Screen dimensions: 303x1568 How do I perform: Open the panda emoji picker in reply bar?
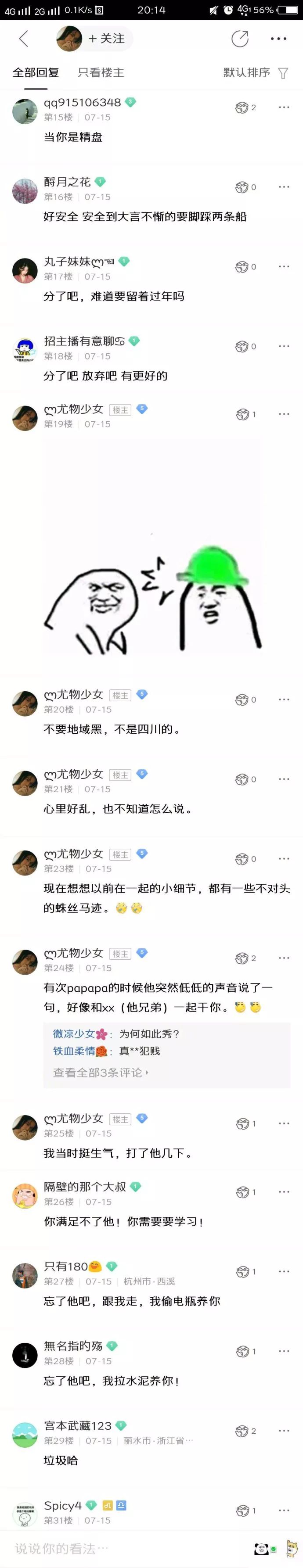click(262, 1549)
